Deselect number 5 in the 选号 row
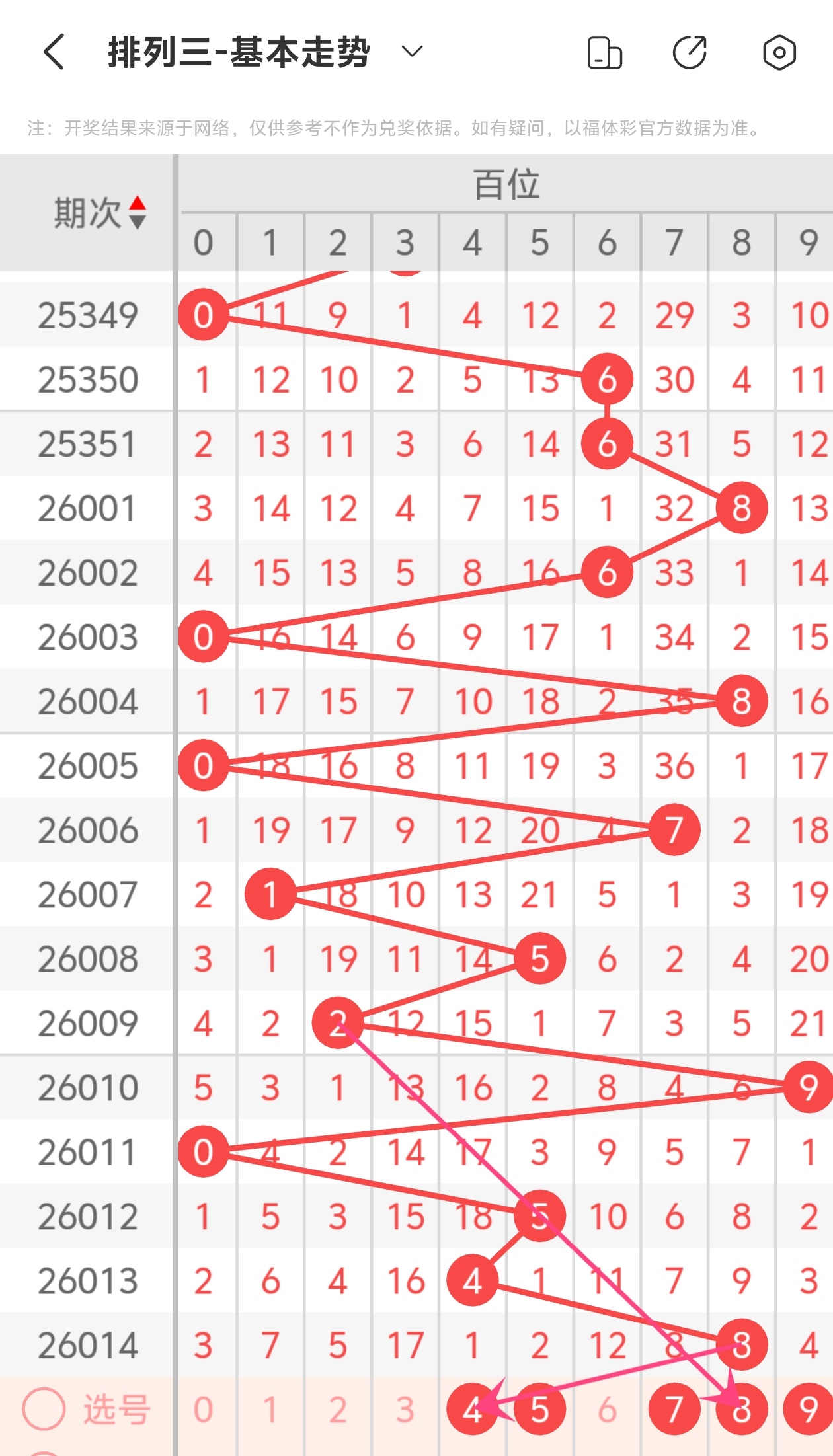 click(539, 1410)
